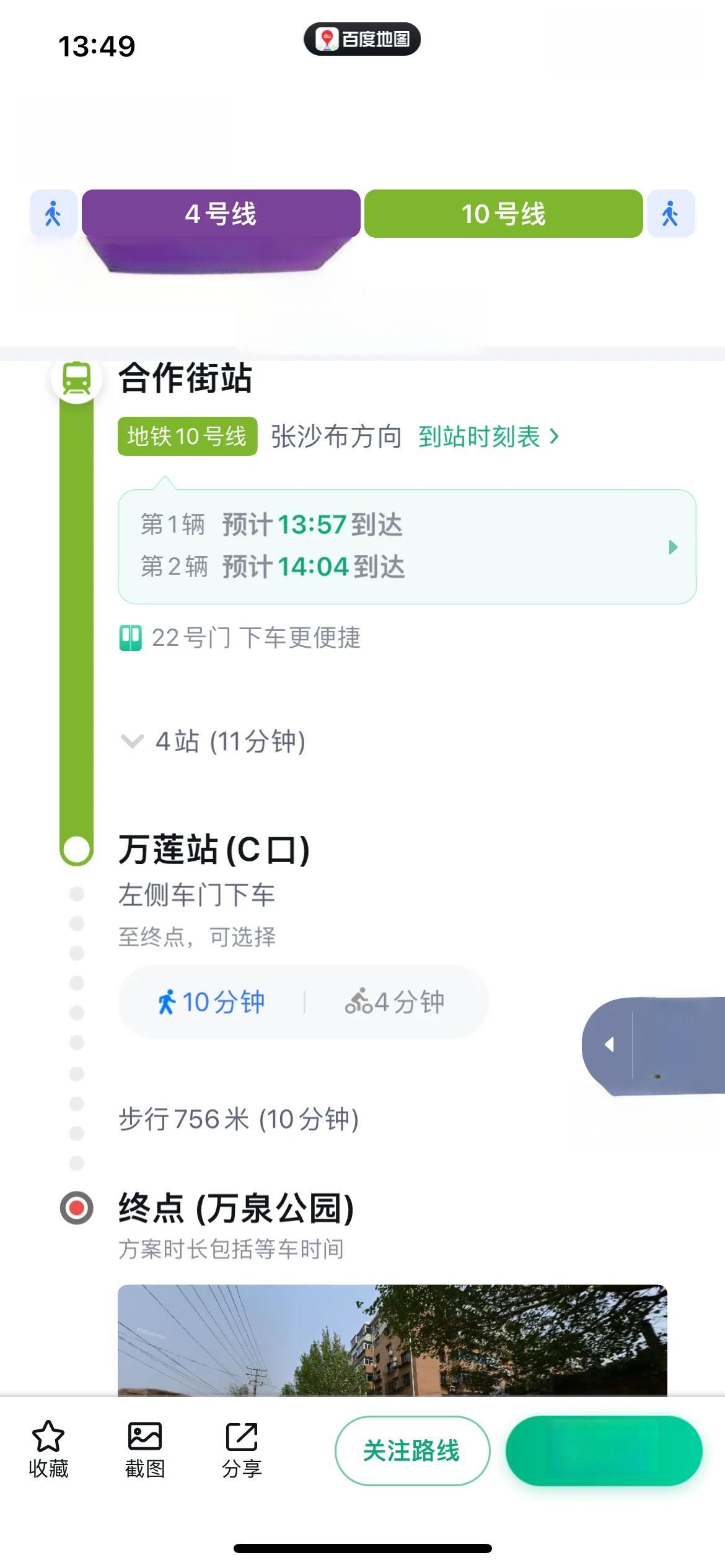Select the green 10号线 route segment
The image size is (725, 1568).
pyautogui.click(x=503, y=214)
